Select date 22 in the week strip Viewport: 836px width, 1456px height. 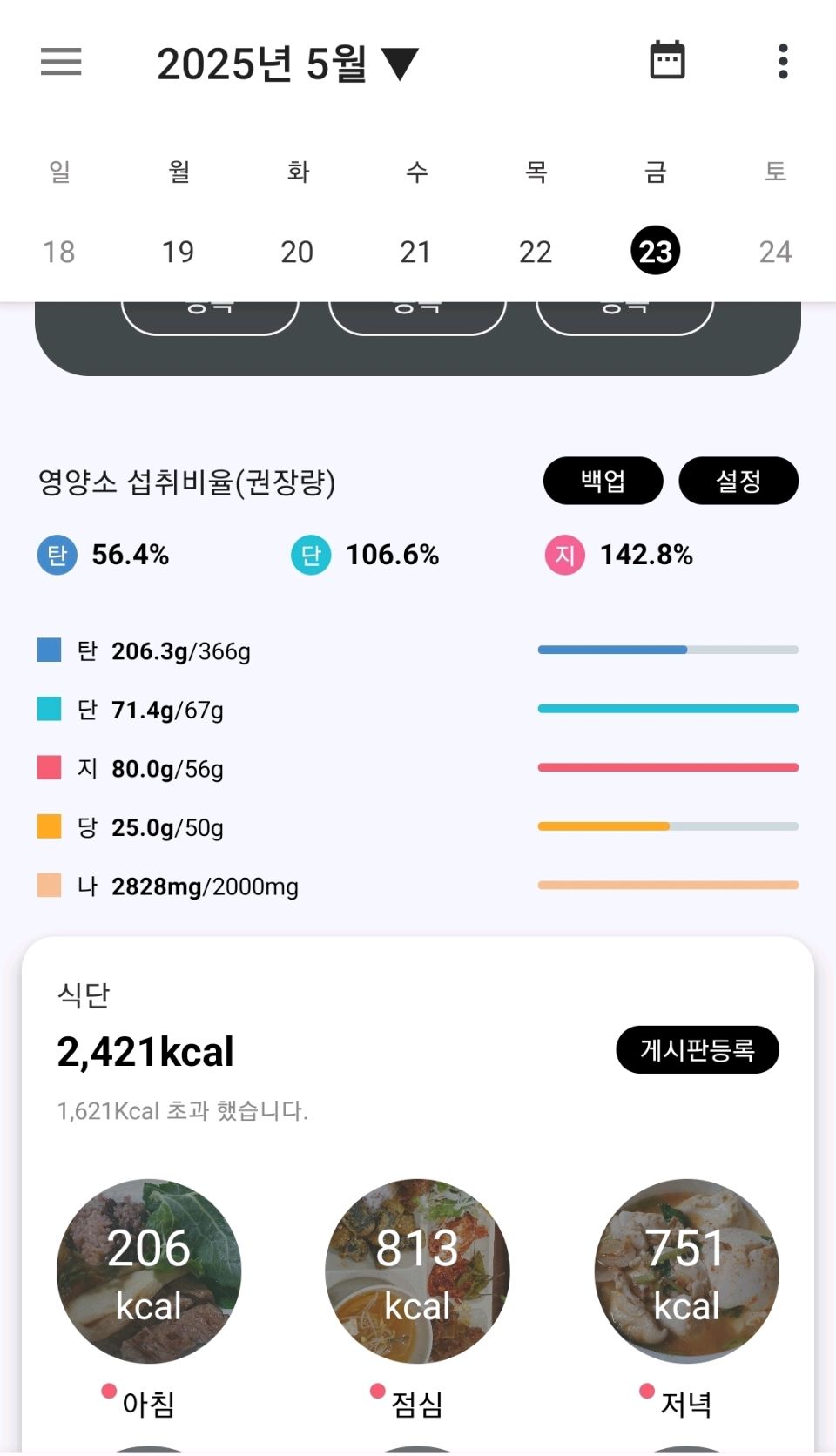(x=535, y=252)
